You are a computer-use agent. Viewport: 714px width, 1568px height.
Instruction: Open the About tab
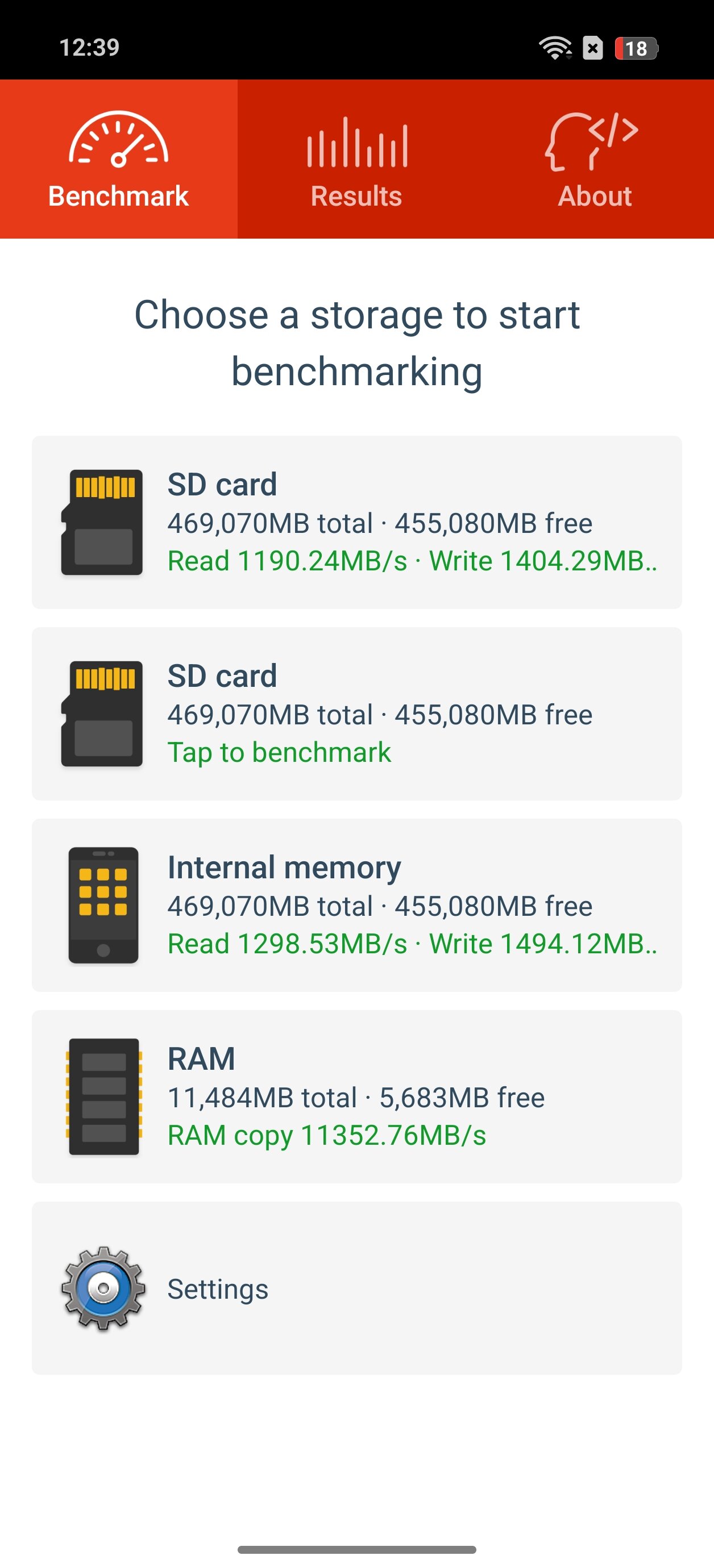tap(595, 159)
